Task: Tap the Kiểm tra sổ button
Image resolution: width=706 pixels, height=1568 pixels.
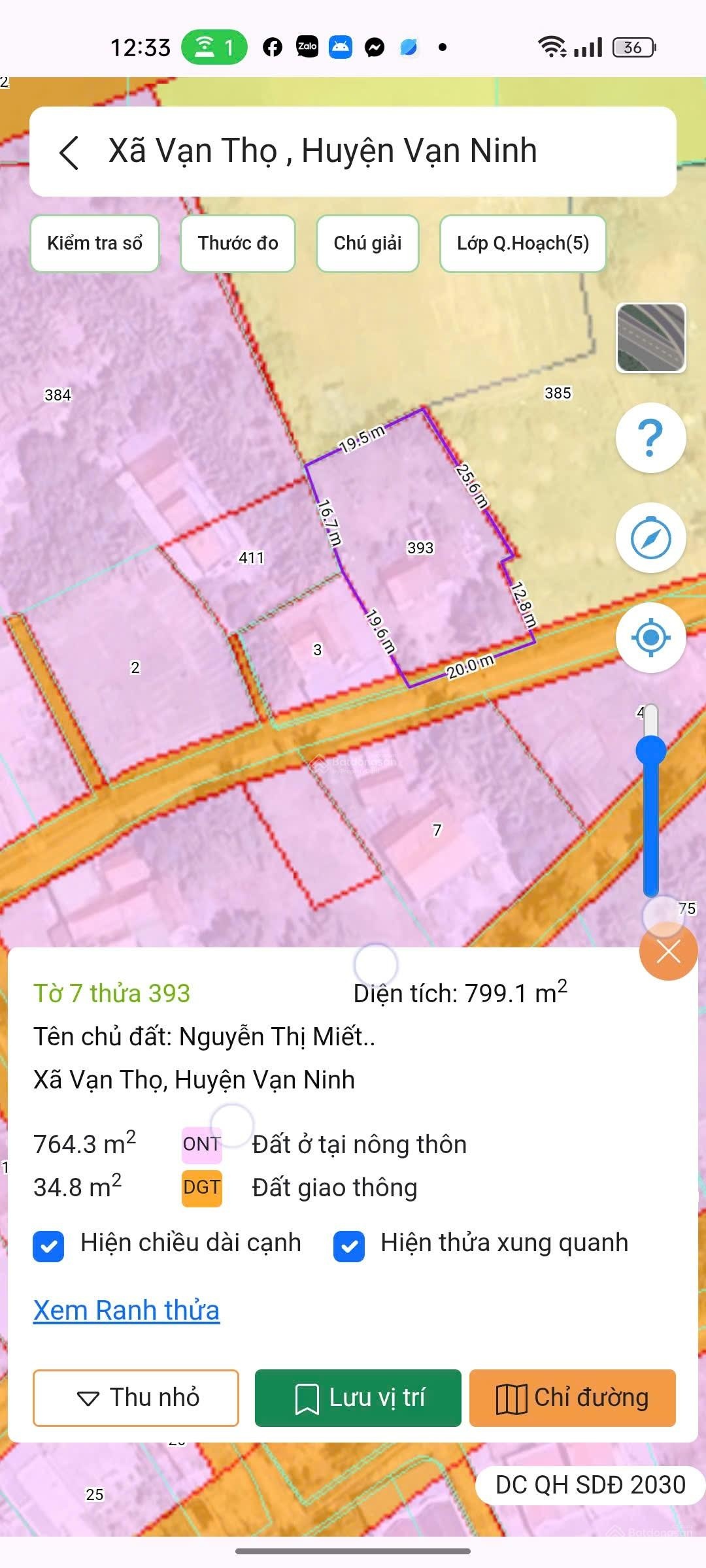Action: 95,243
